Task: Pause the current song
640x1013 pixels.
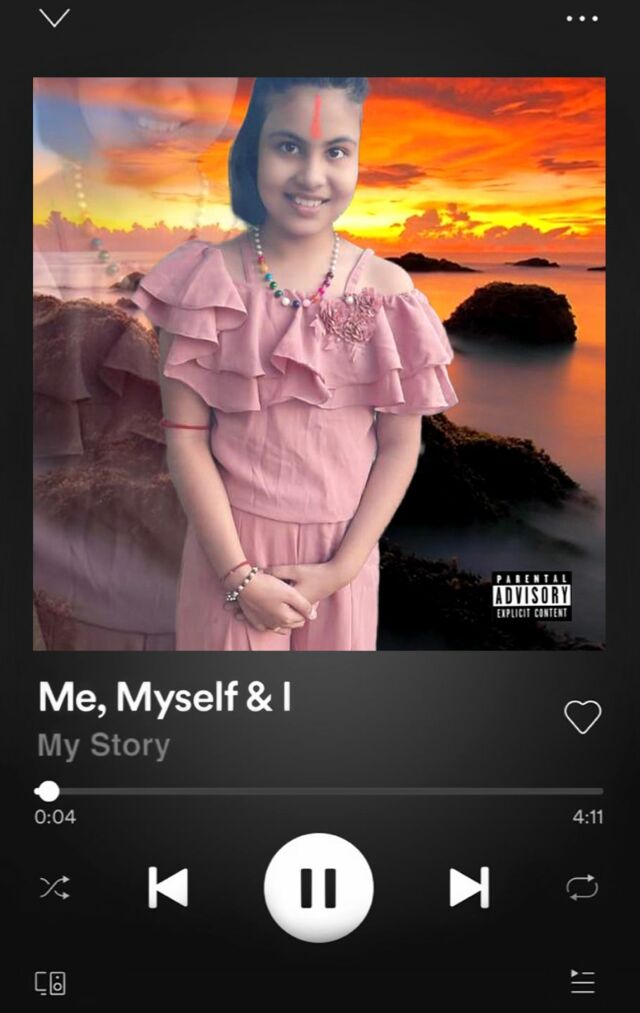Action: click(319, 887)
